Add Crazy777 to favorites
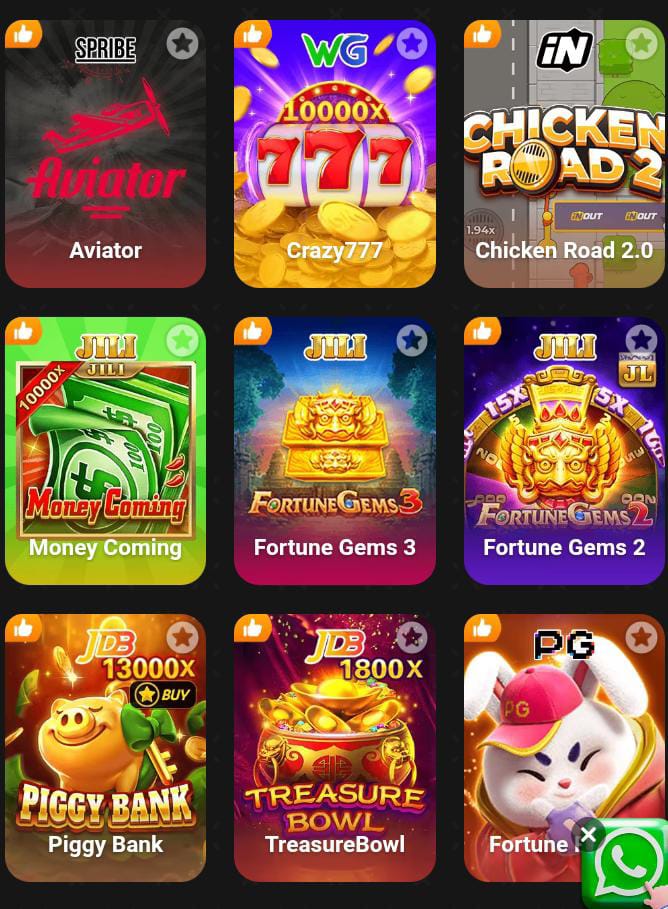This screenshot has width=668, height=909. coord(412,44)
